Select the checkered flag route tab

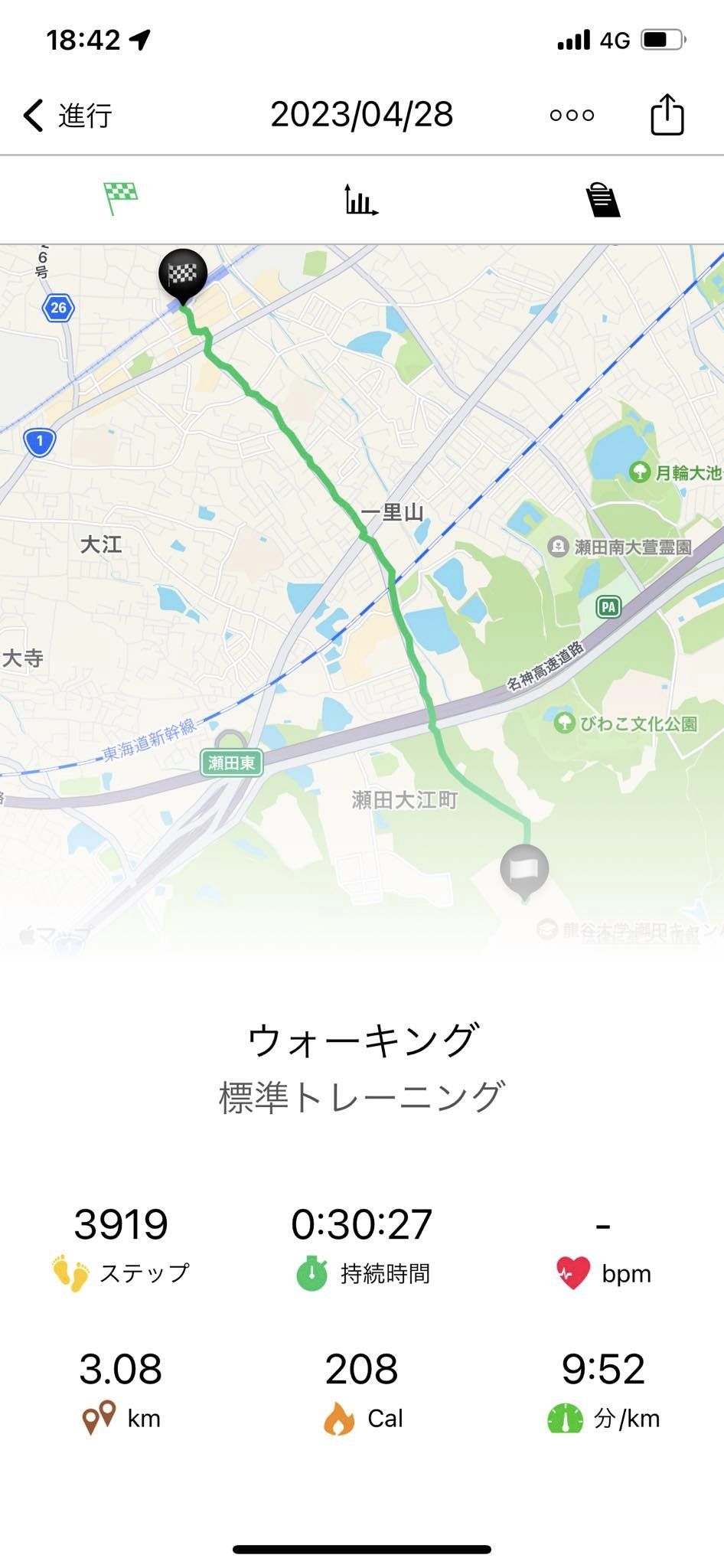point(120,199)
